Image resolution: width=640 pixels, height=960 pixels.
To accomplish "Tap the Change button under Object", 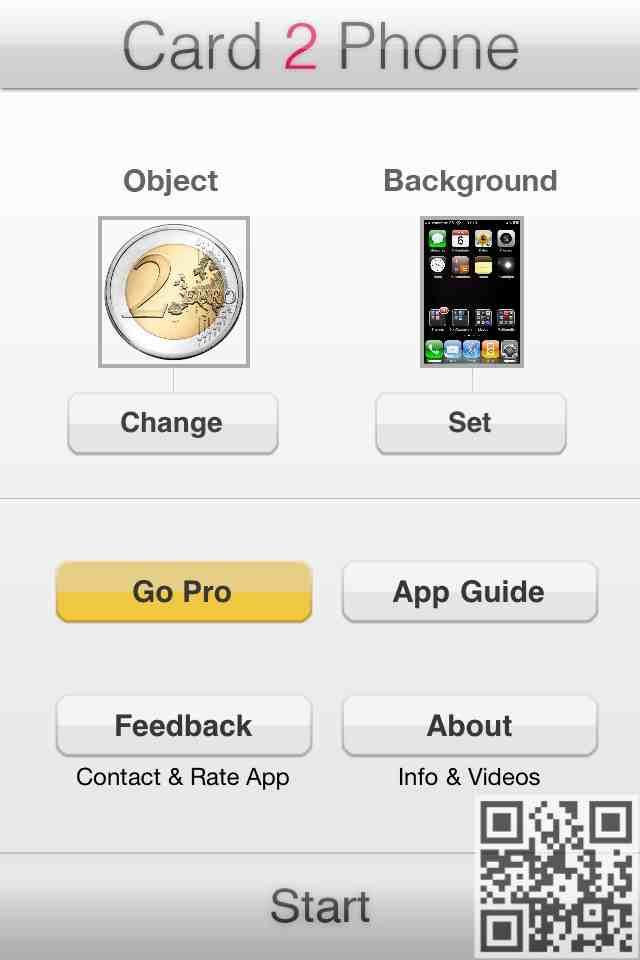I will 172,423.
